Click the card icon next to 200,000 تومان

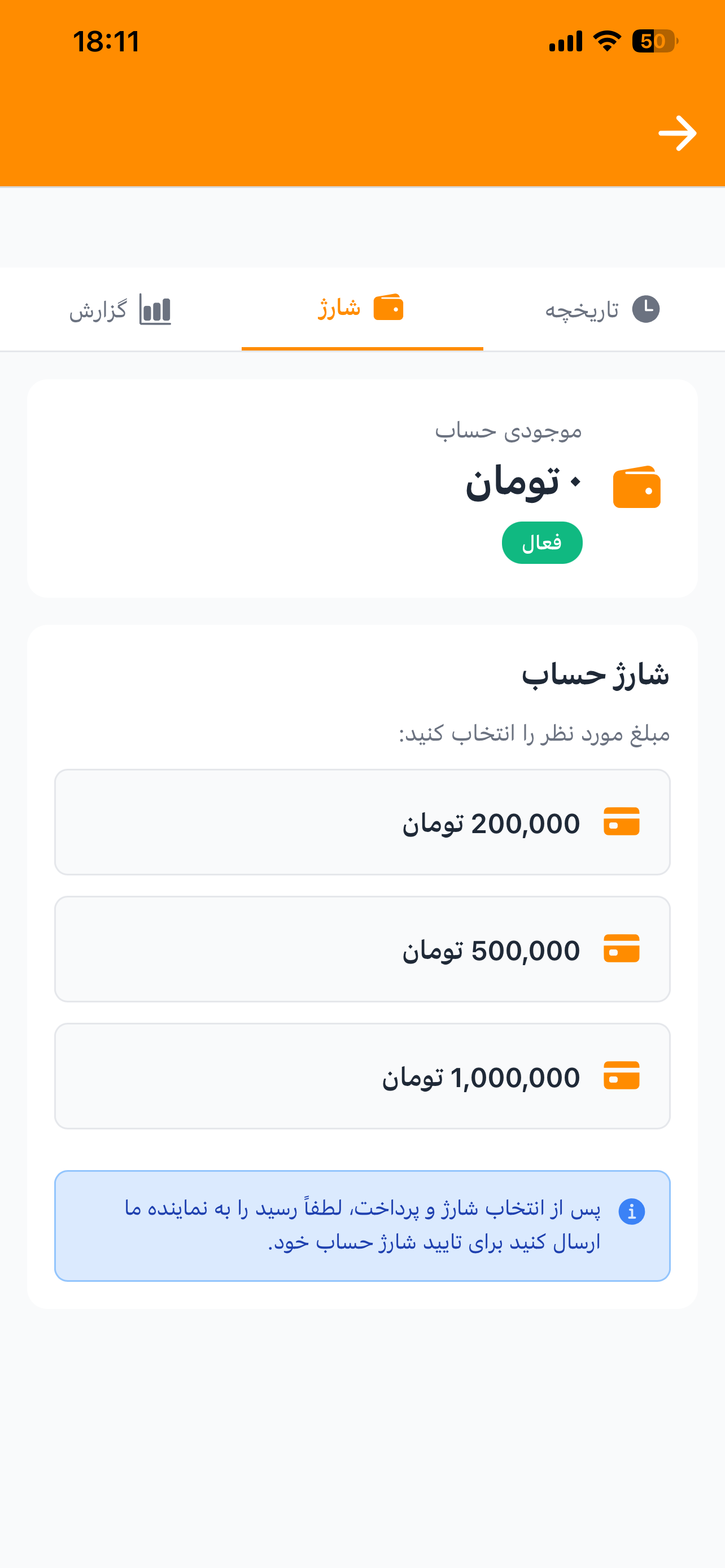(622, 822)
